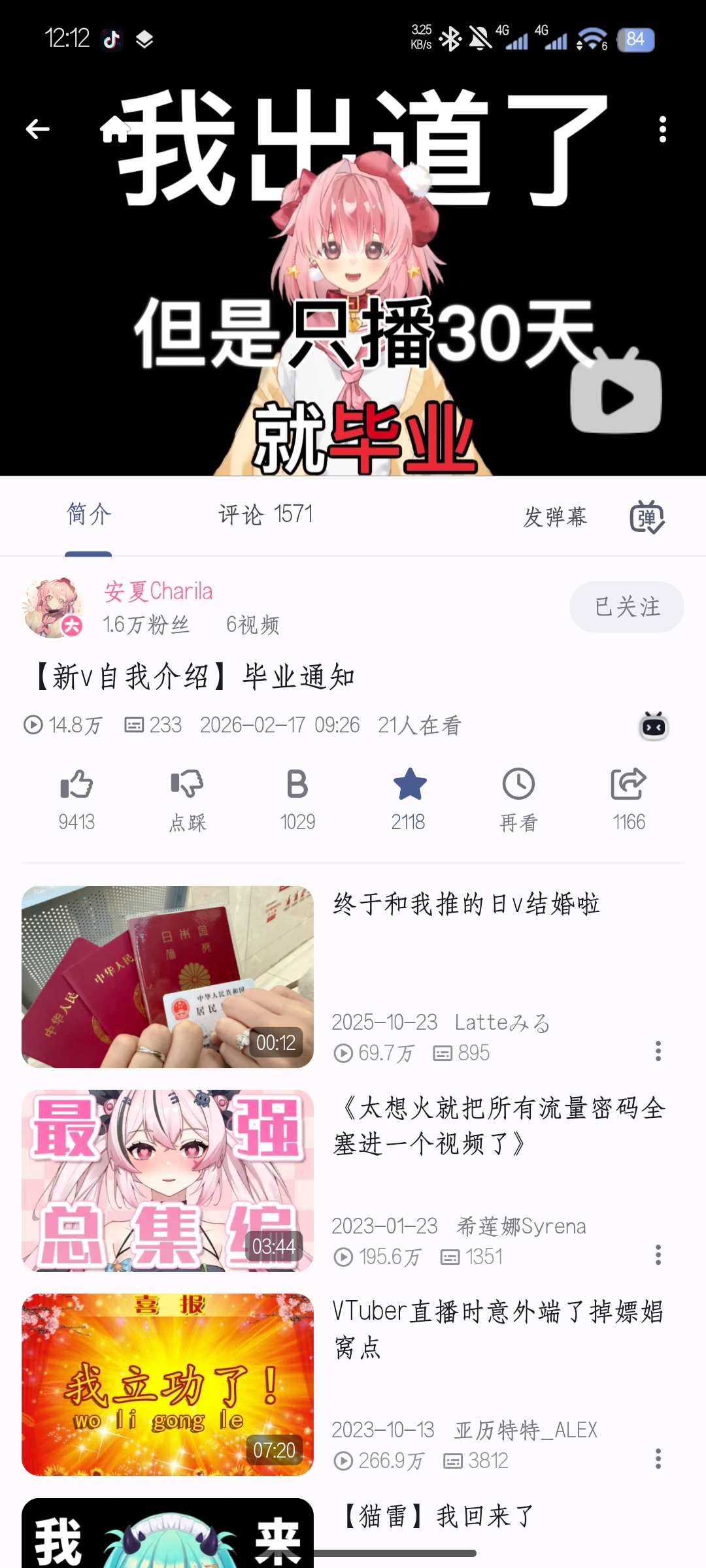Open 安夏Charila's uploader profile
The height and width of the screenshot is (1568, 706).
point(158,591)
